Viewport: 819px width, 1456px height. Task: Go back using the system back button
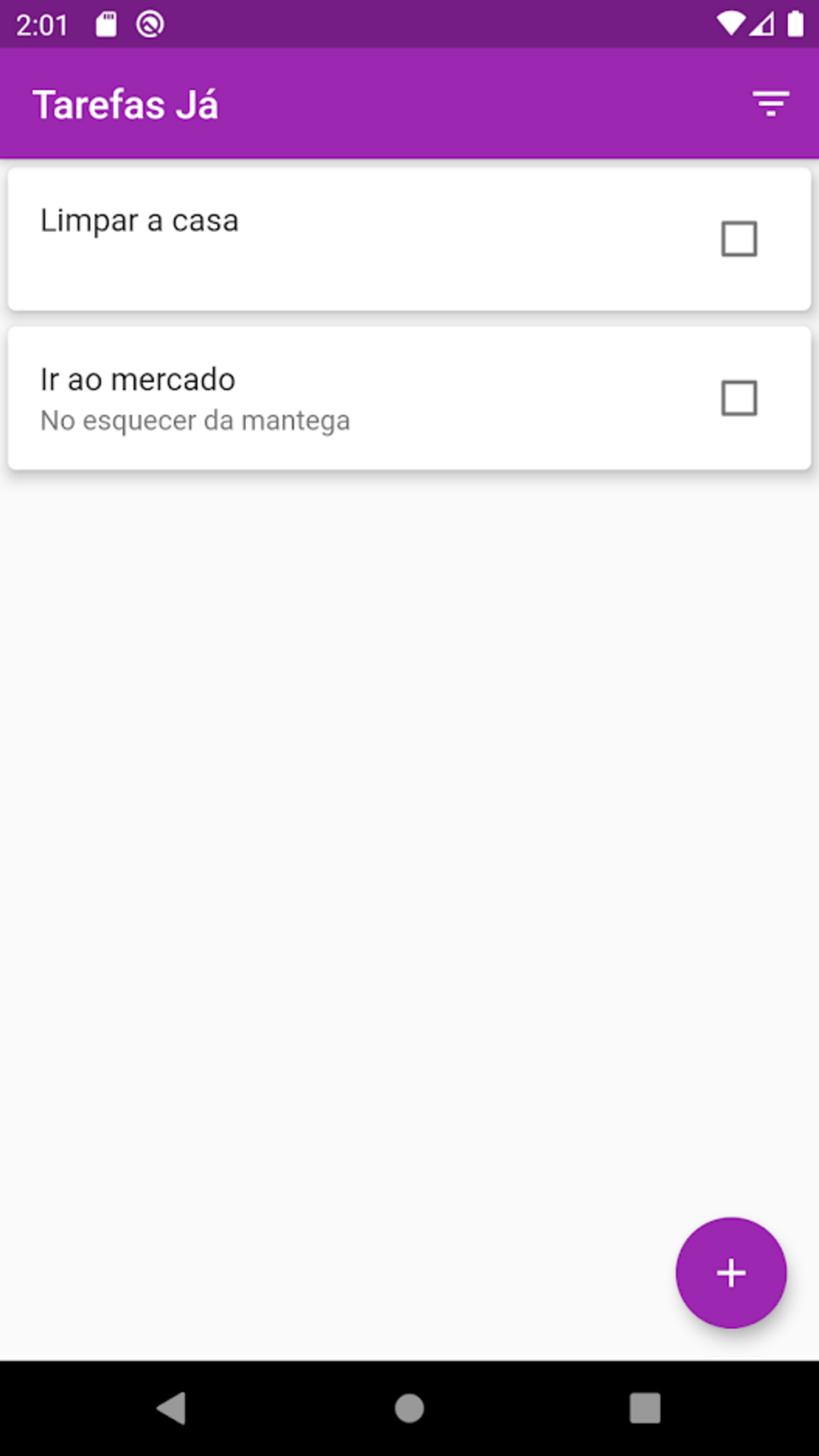click(171, 1408)
